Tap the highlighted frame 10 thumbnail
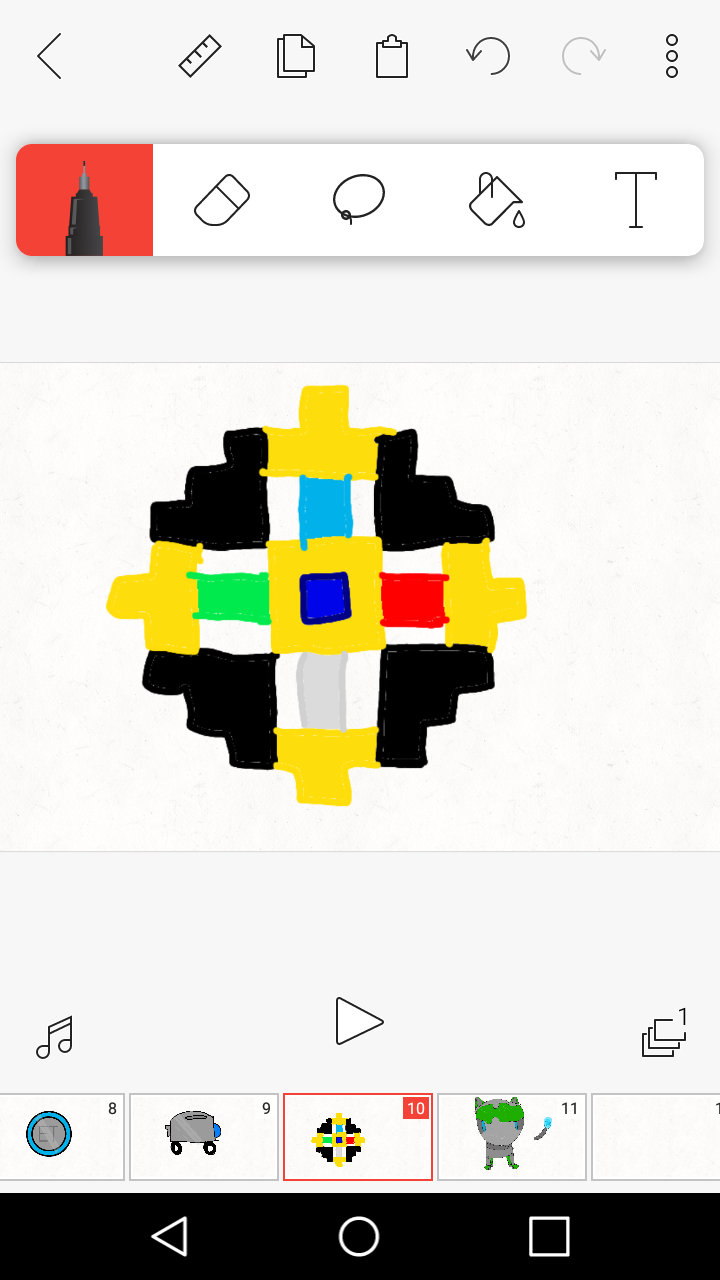 [x=357, y=1137]
